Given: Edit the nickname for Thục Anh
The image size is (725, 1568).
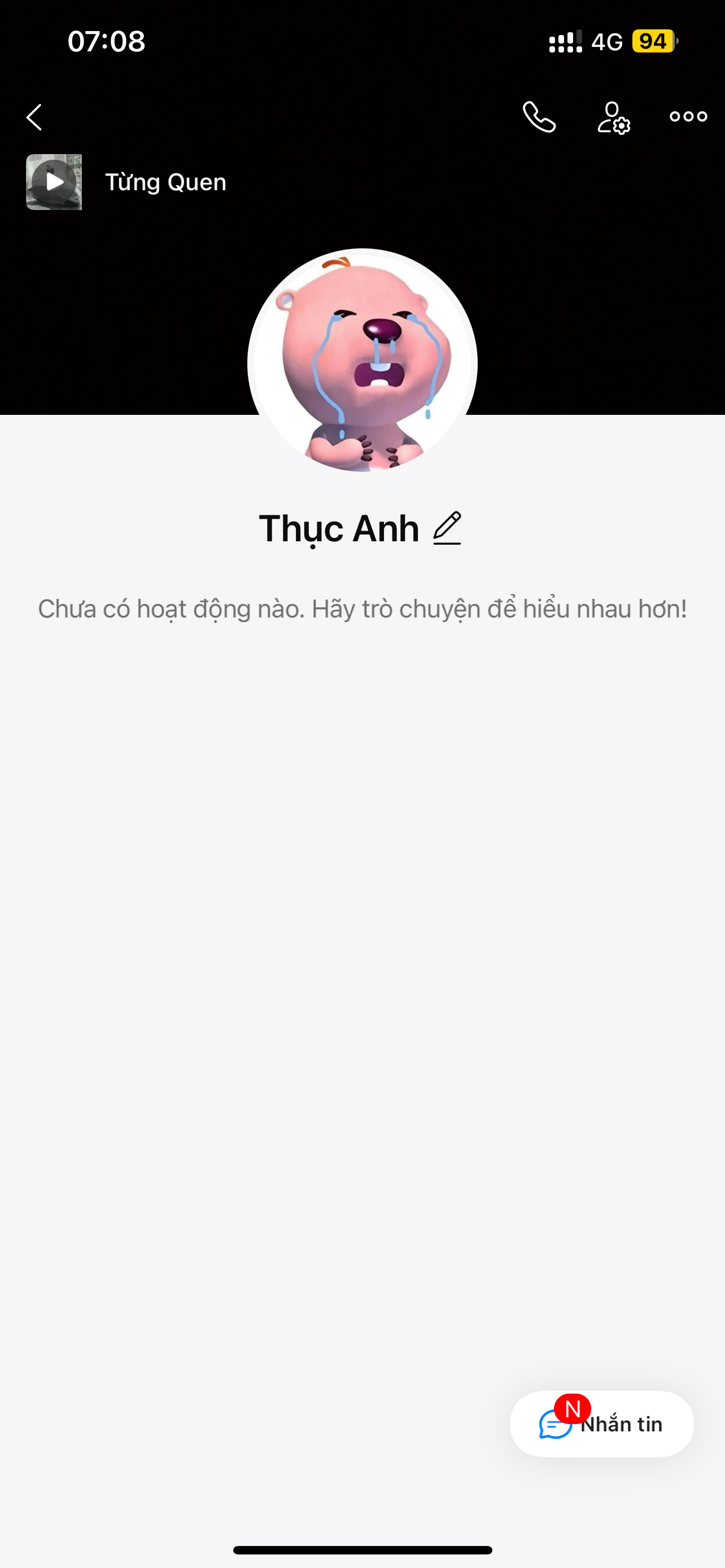Looking at the screenshot, I should pos(447,528).
